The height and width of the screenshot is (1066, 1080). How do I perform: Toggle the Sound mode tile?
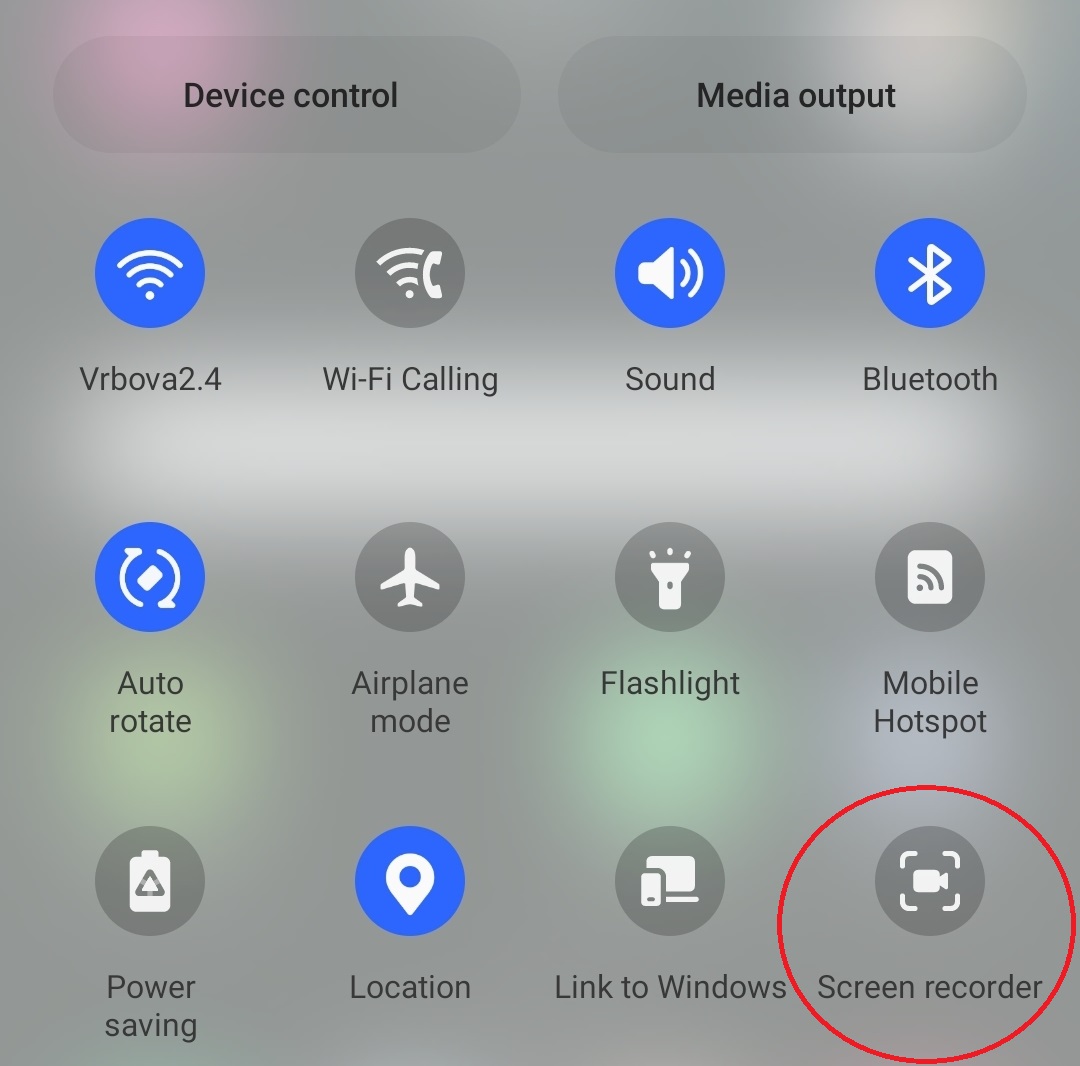670,273
